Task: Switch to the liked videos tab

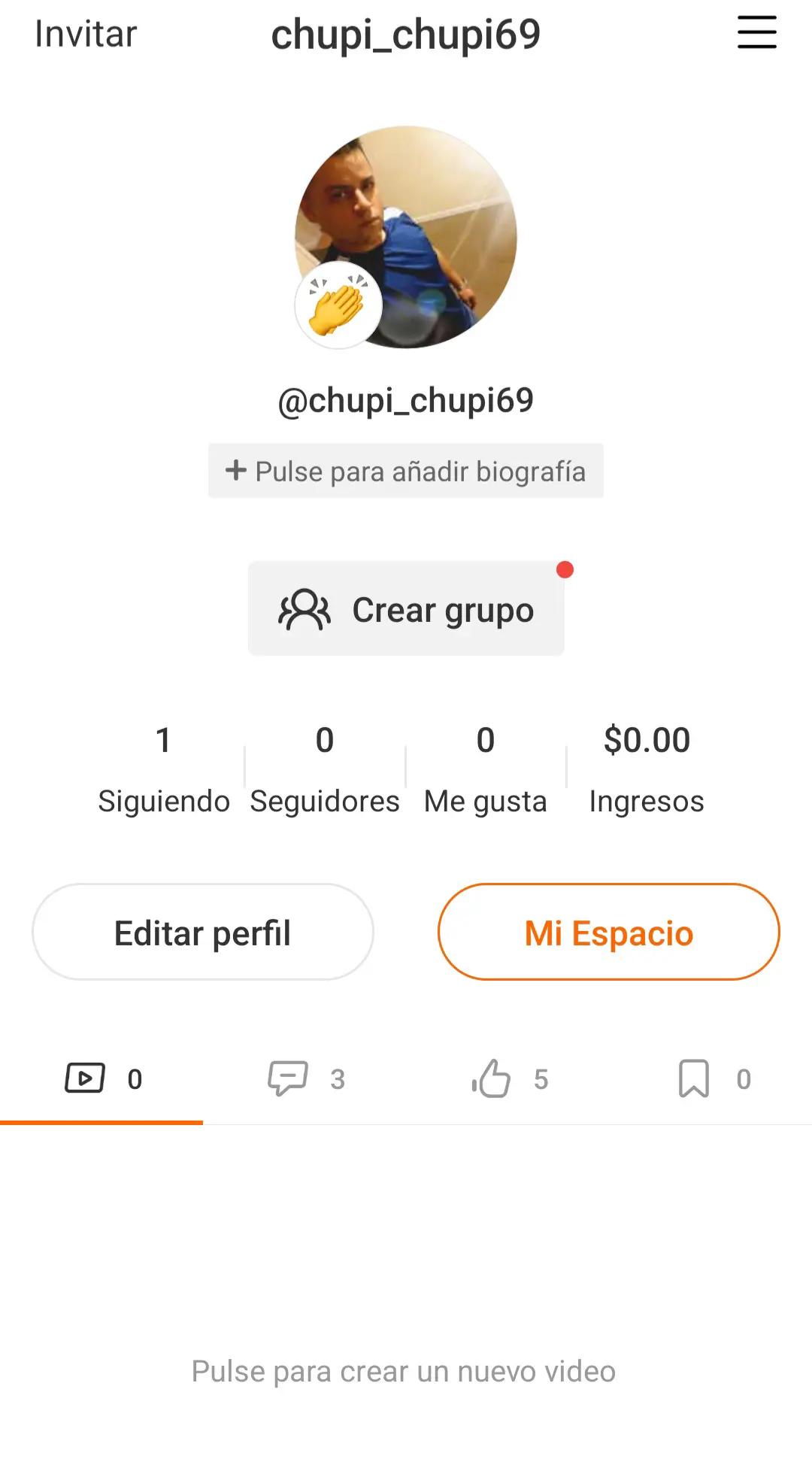Action: tap(508, 1079)
